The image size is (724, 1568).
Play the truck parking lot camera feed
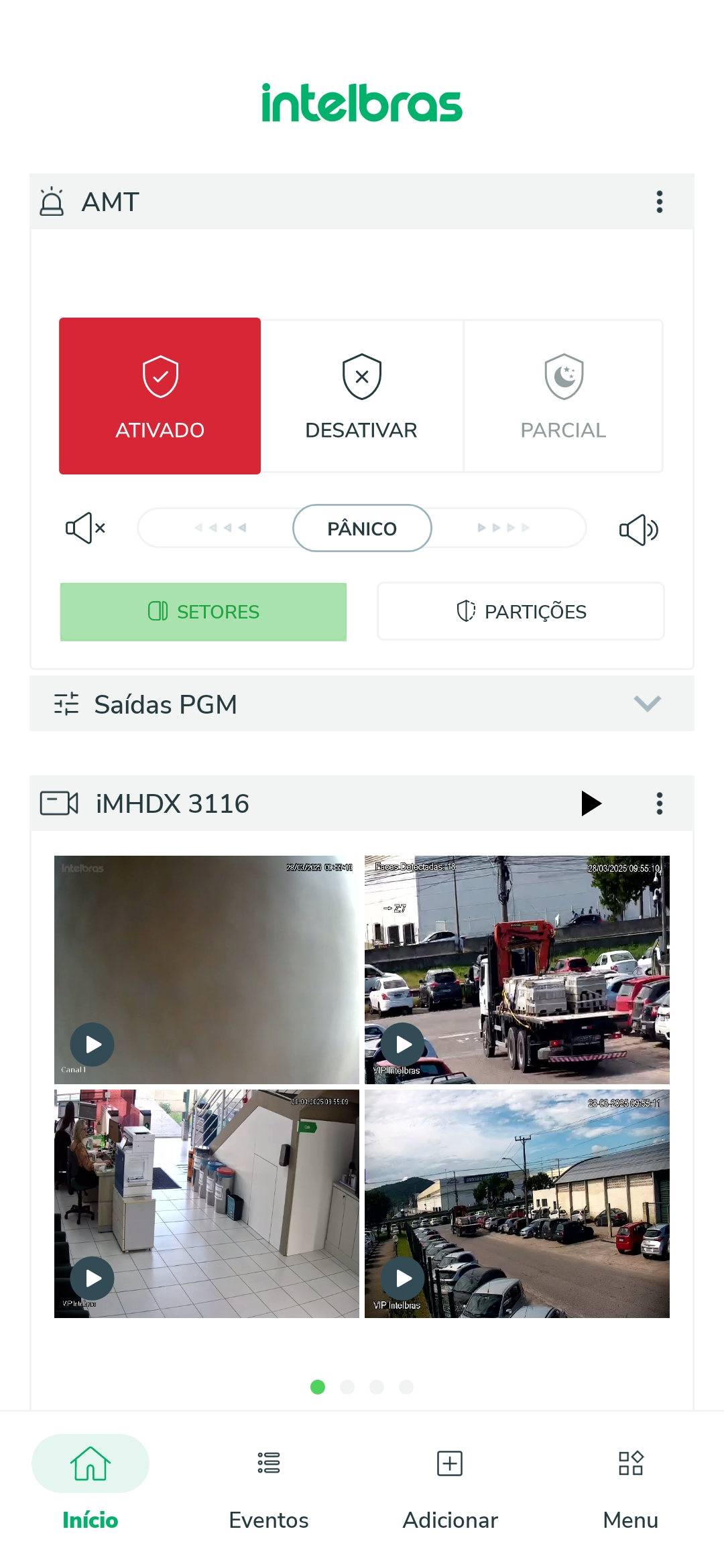(403, 1045)
